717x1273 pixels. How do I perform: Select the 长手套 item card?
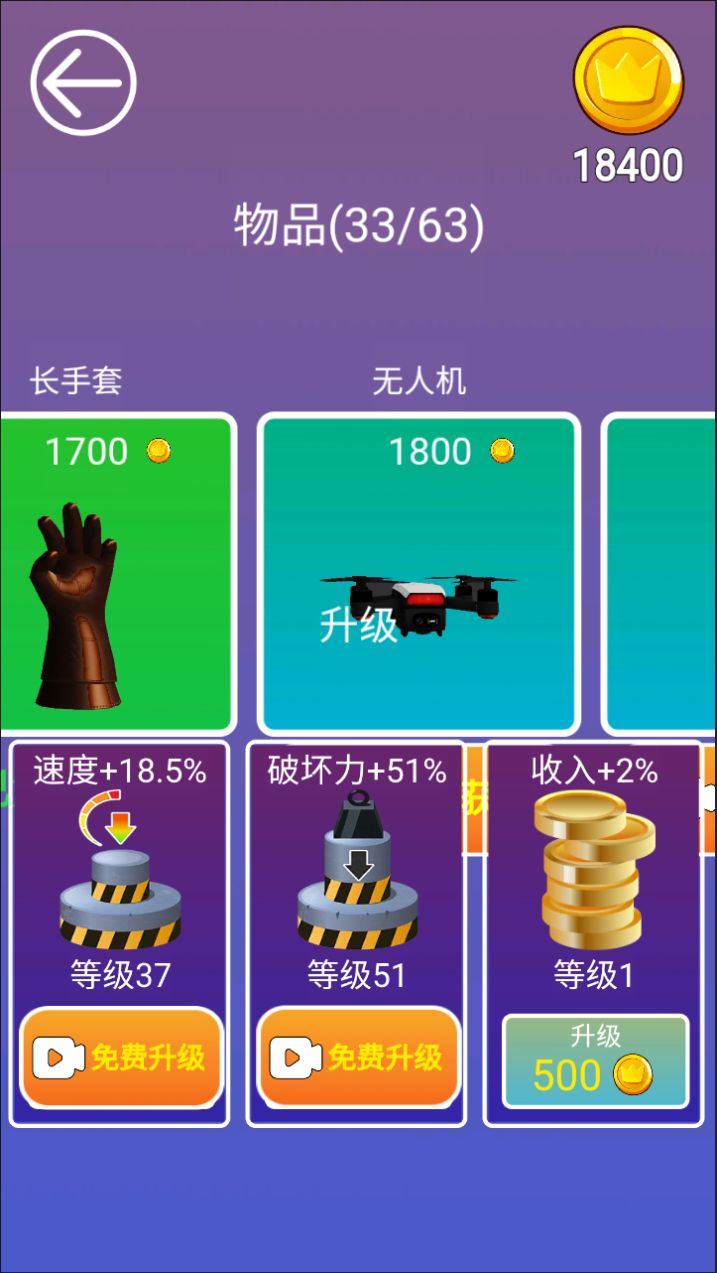[115, 572]
